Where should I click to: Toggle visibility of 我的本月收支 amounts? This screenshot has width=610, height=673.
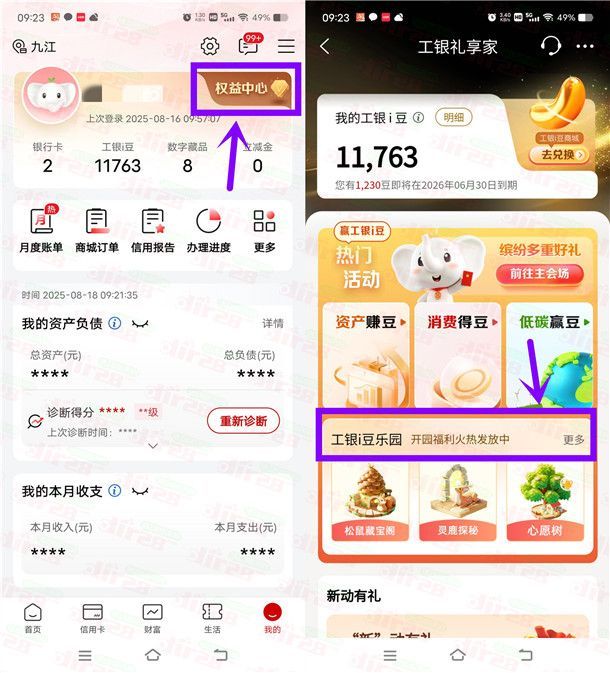click(x=140, y=492)
